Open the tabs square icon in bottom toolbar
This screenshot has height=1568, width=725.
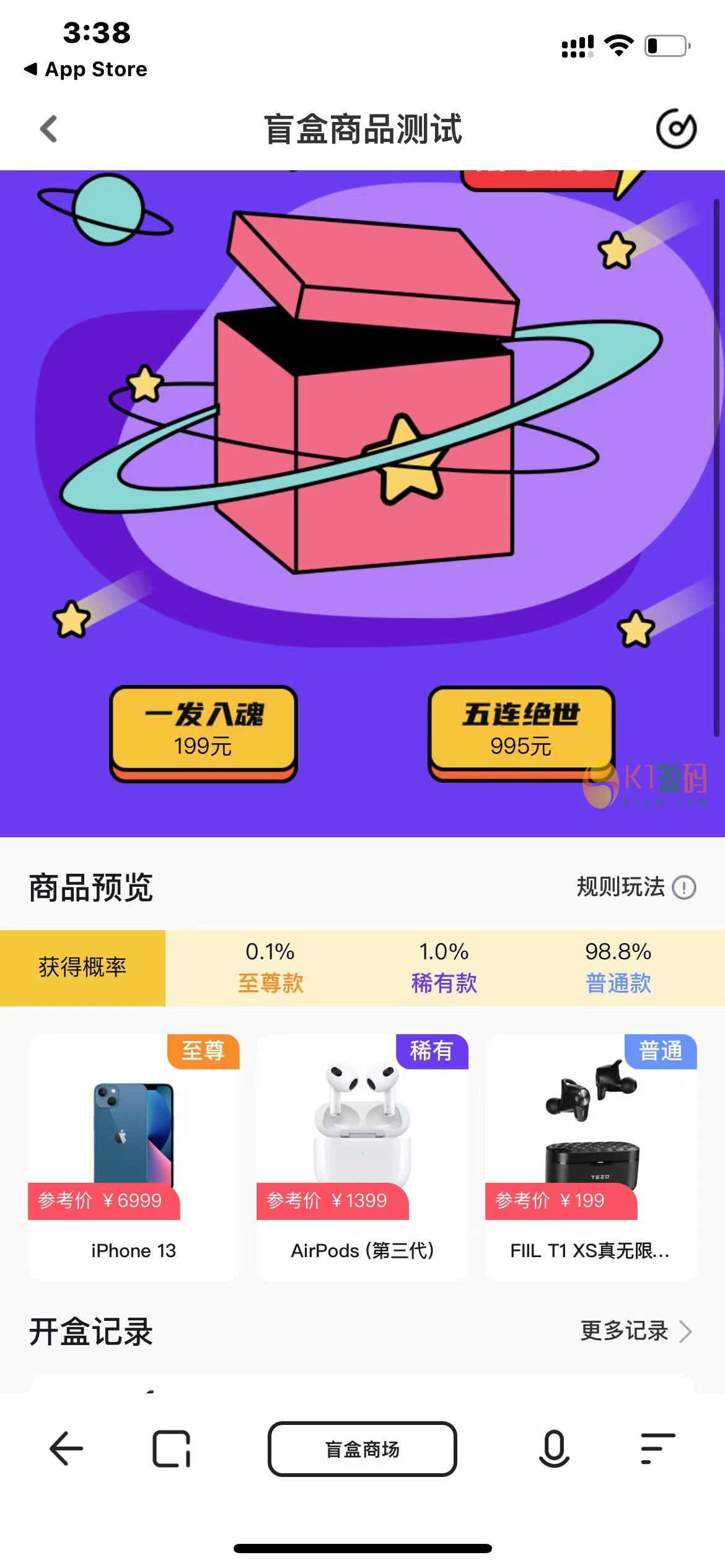pyautogui.click(x=172, y=1449)
